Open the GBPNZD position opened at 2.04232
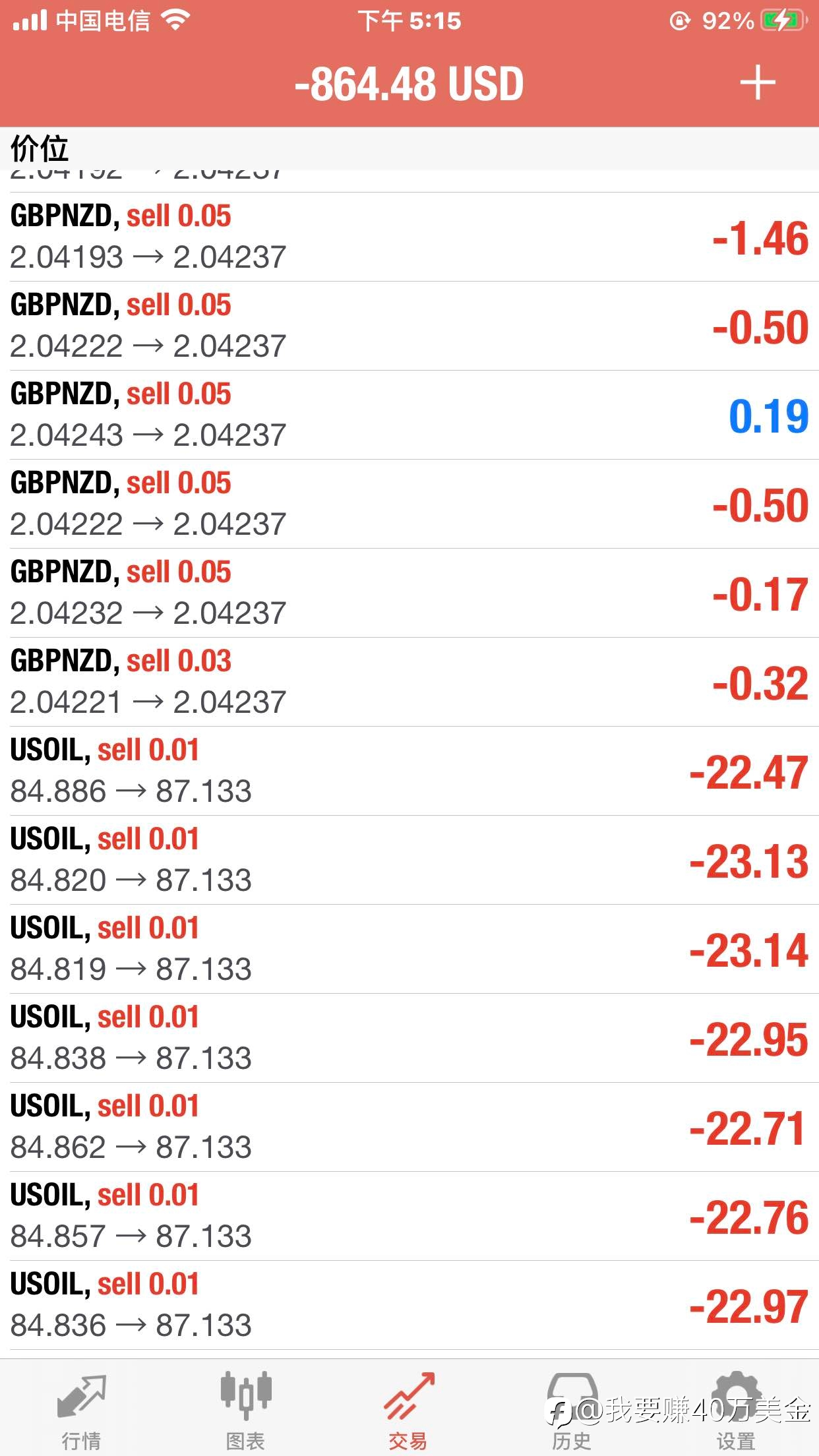Screen dimensions: 819x1456 (409, 593)
